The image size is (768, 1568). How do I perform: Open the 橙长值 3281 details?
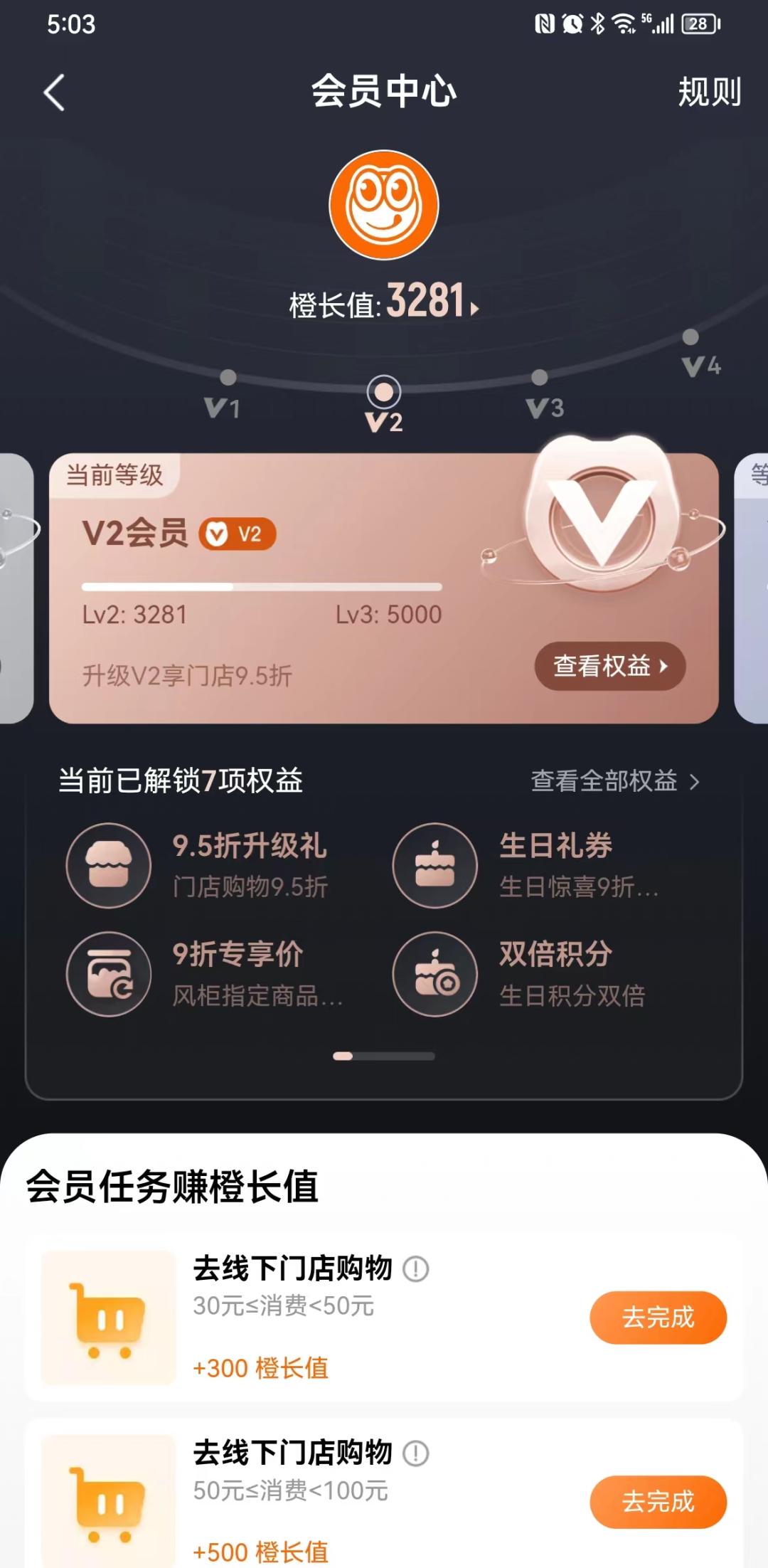click(x=384, y=302)
